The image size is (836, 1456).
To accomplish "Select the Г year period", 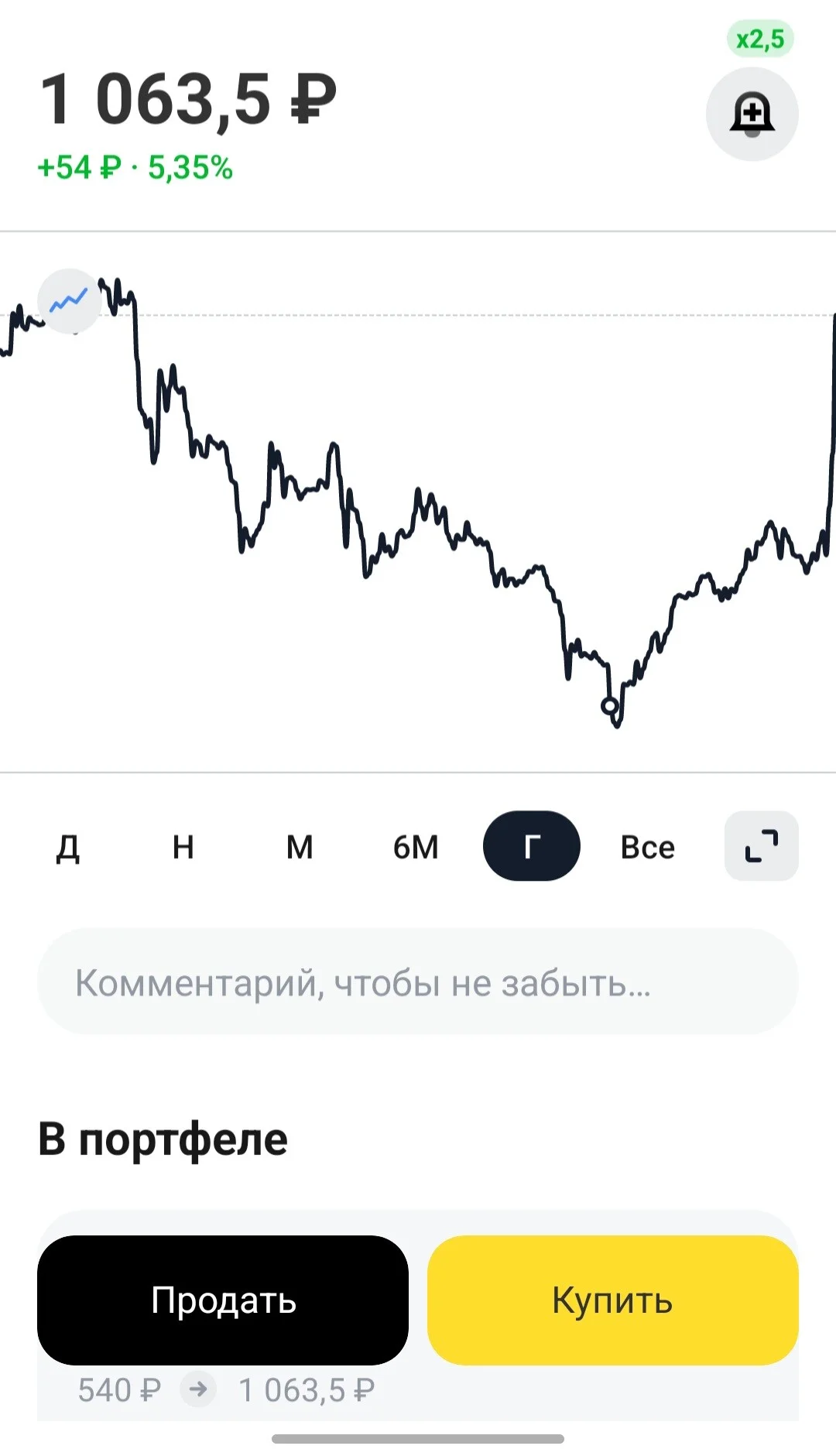I will [532, 846].
